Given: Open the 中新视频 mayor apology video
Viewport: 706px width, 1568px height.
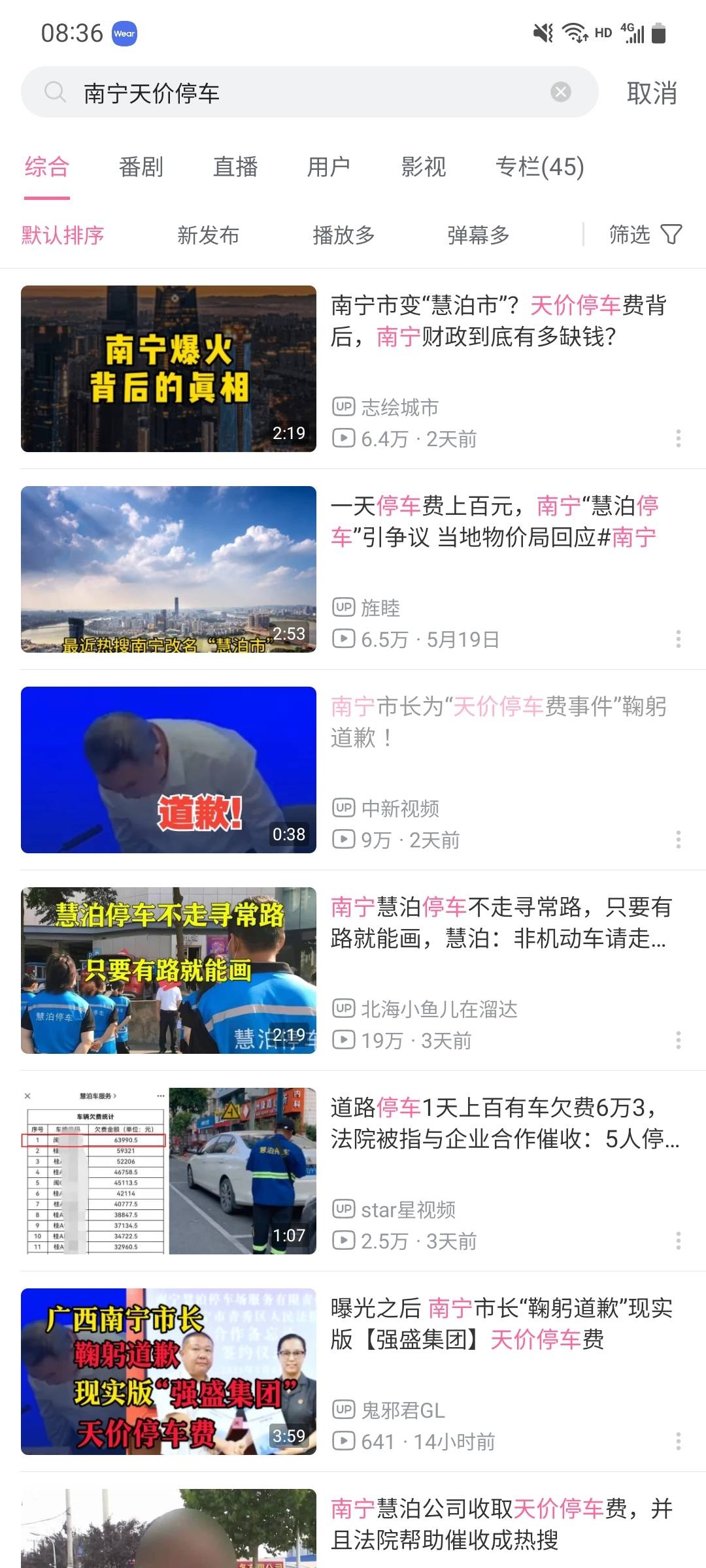Looking at the screenshot, I should coord(169,770).
